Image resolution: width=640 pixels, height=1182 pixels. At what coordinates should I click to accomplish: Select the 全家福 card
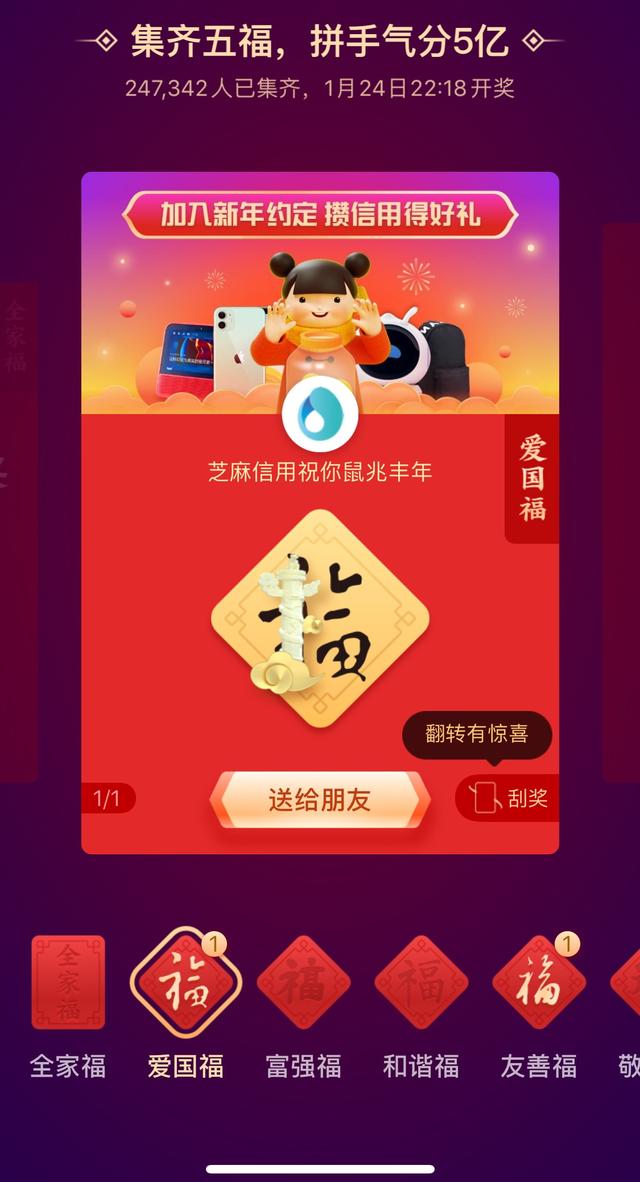pyautogui.click(x=68, y=983)
